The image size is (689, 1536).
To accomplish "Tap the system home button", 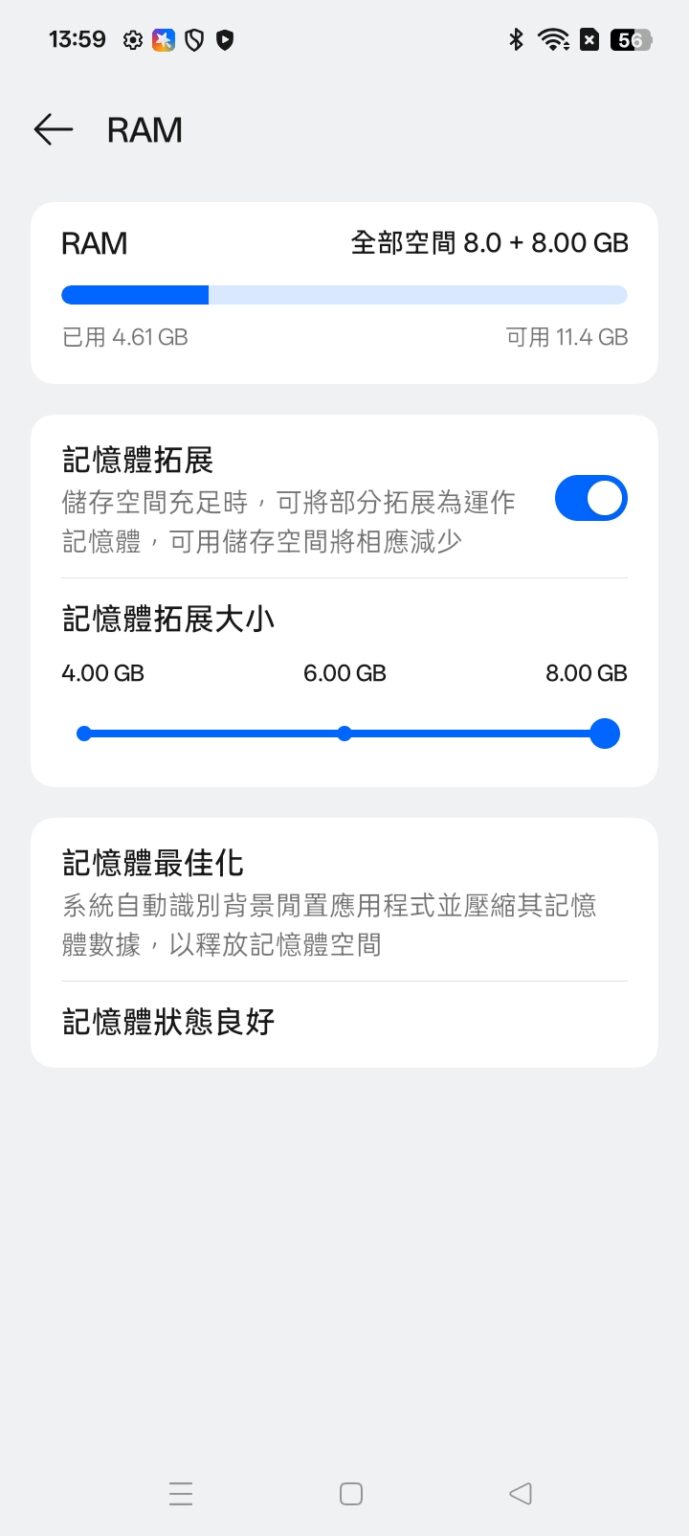I will tap(350, 1494).
